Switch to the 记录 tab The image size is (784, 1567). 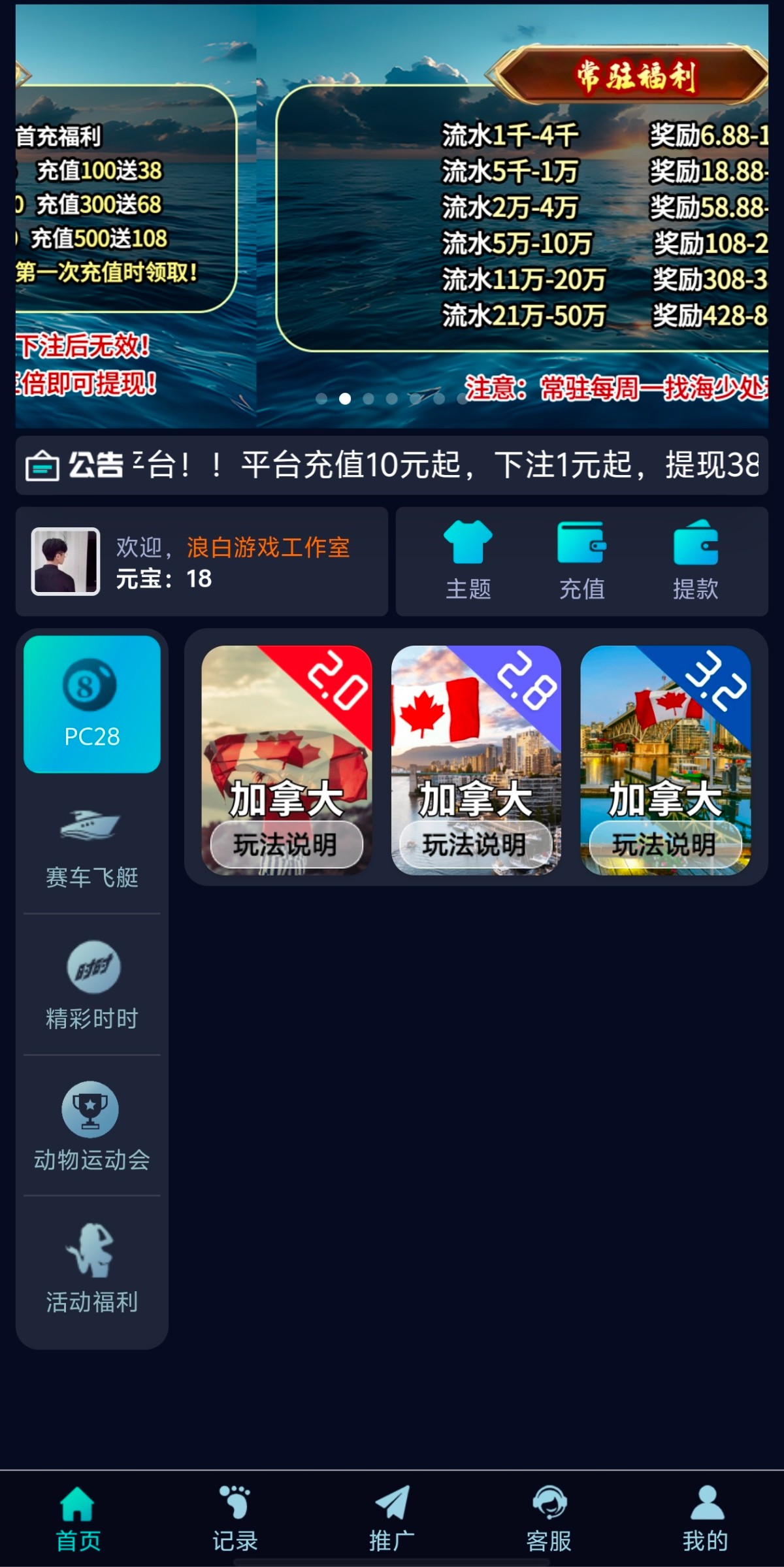click(235, 1519)
